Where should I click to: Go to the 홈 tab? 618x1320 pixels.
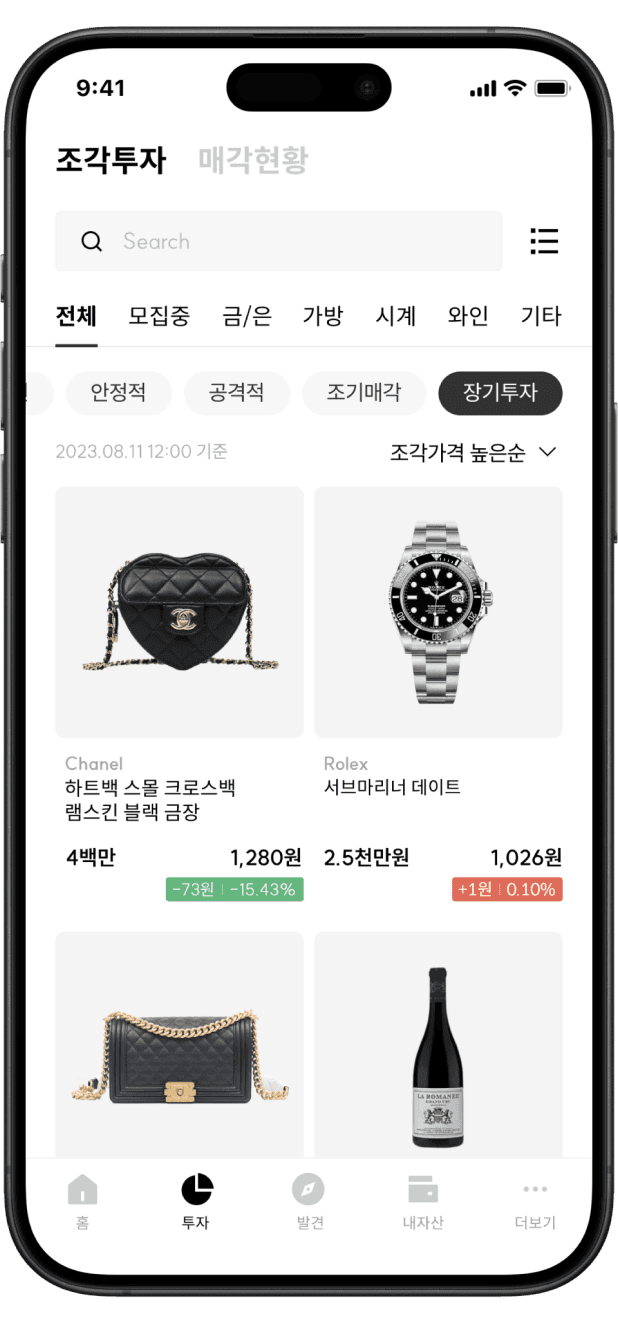click(82, 1201)
